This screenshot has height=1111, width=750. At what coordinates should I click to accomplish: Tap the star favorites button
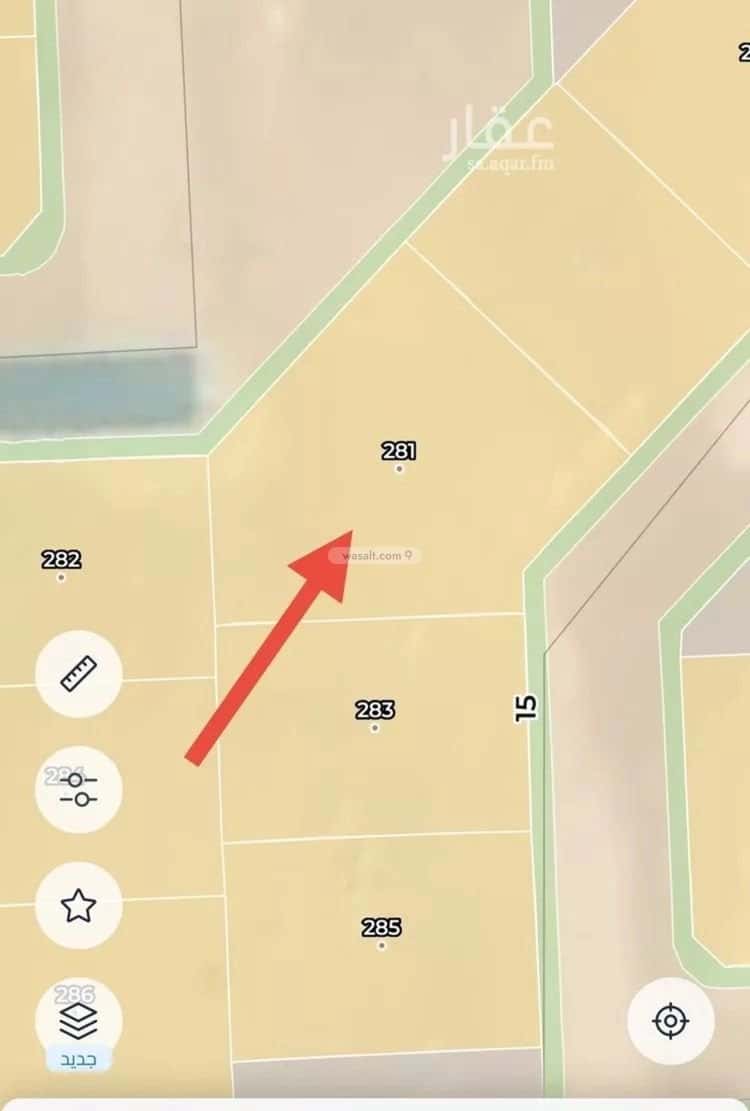coord(78,906)
